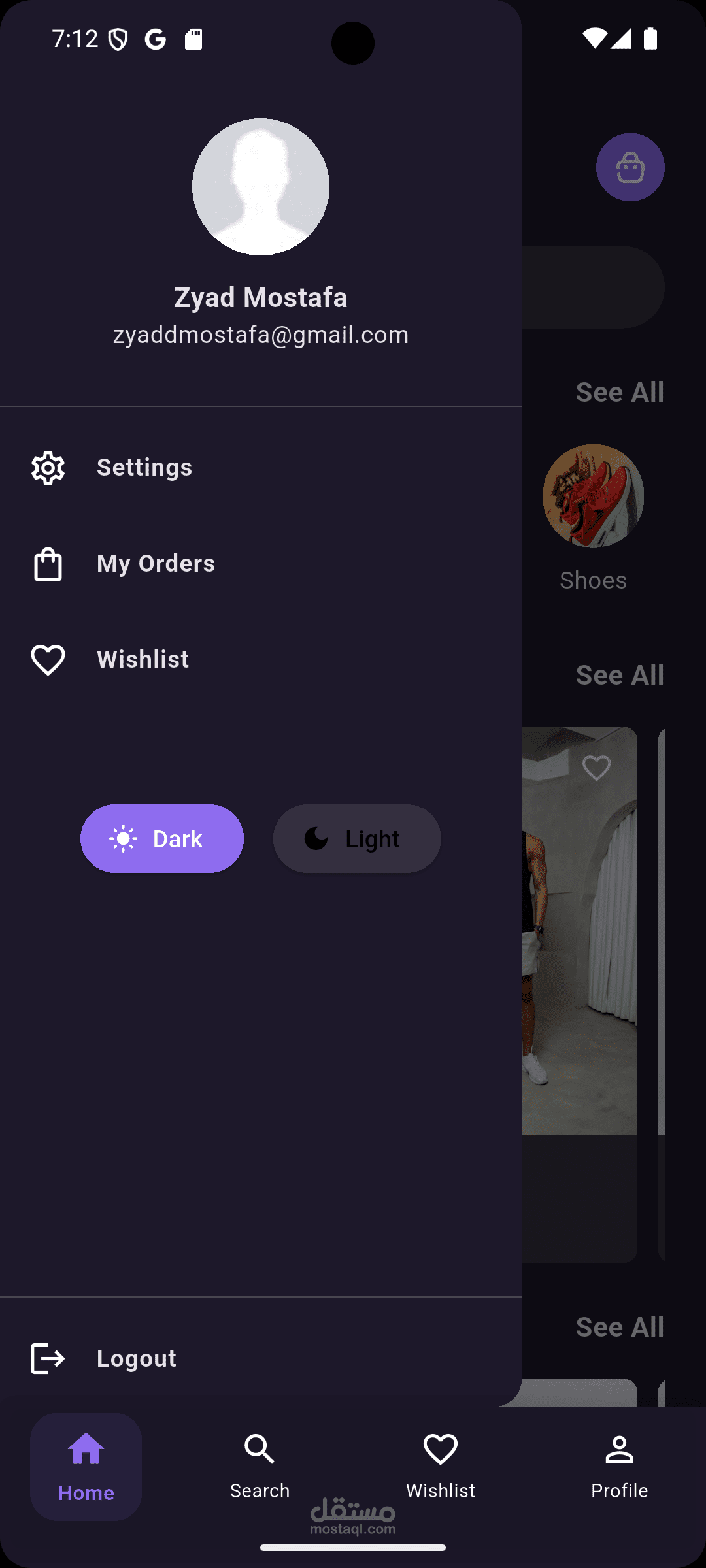Open the Profile tab
This screenshot has width=706, height=1568.
coord(620,1467)
